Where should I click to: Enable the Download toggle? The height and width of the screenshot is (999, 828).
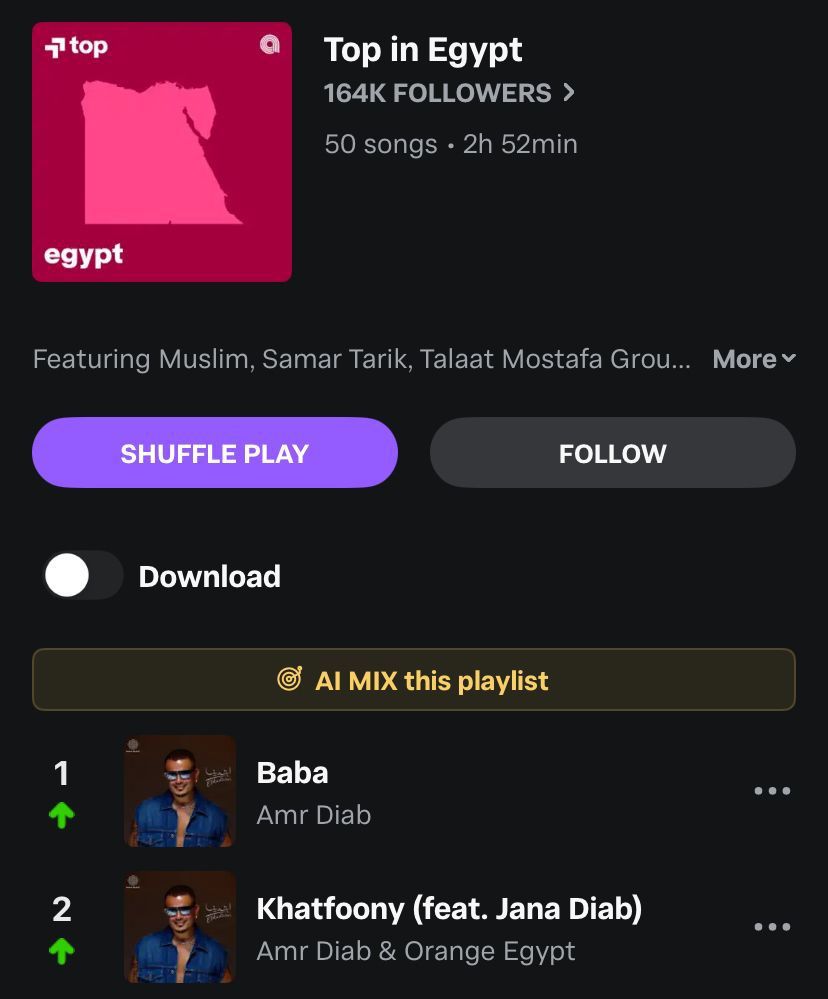tap(83, 575)
